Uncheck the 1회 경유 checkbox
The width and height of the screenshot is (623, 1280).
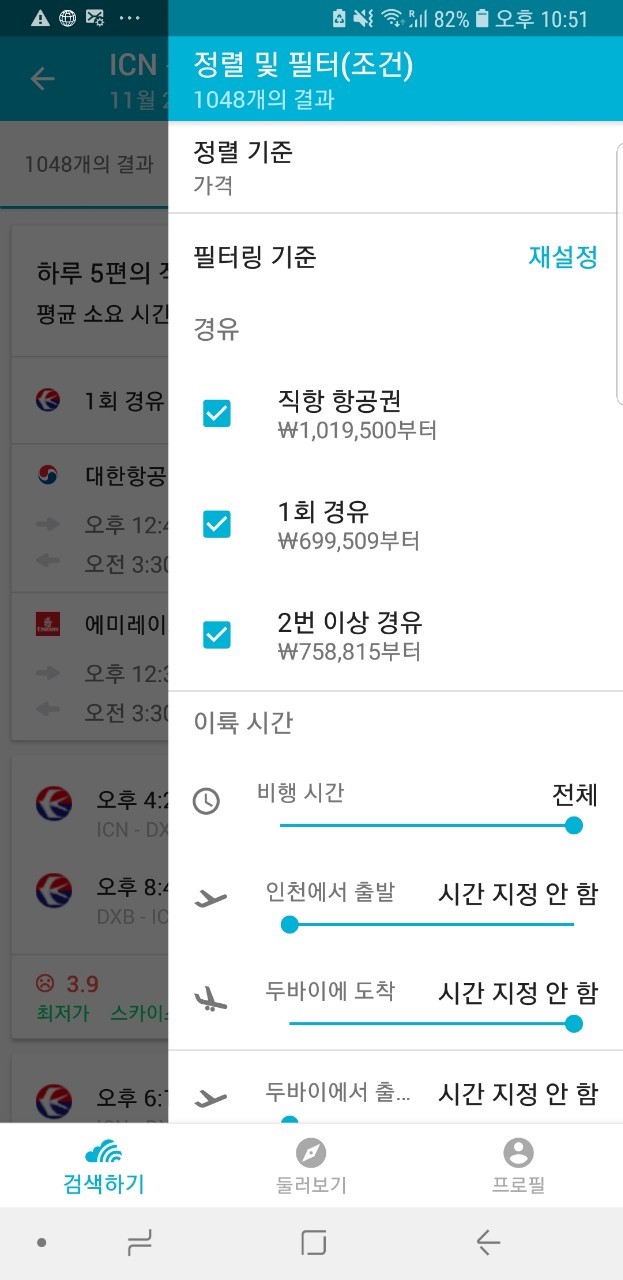[x=217, y=524]
